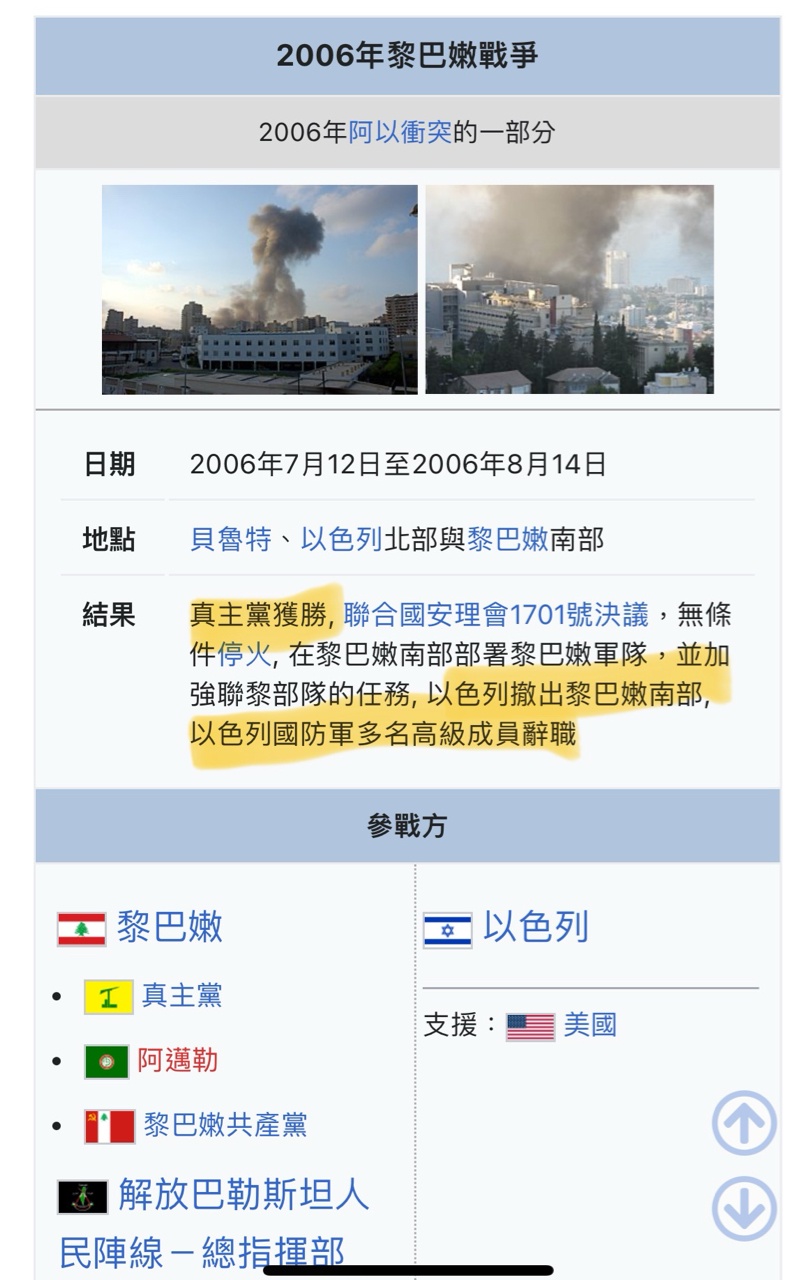Open 黎巴嫩 in the belligerents list

[169, 927]
